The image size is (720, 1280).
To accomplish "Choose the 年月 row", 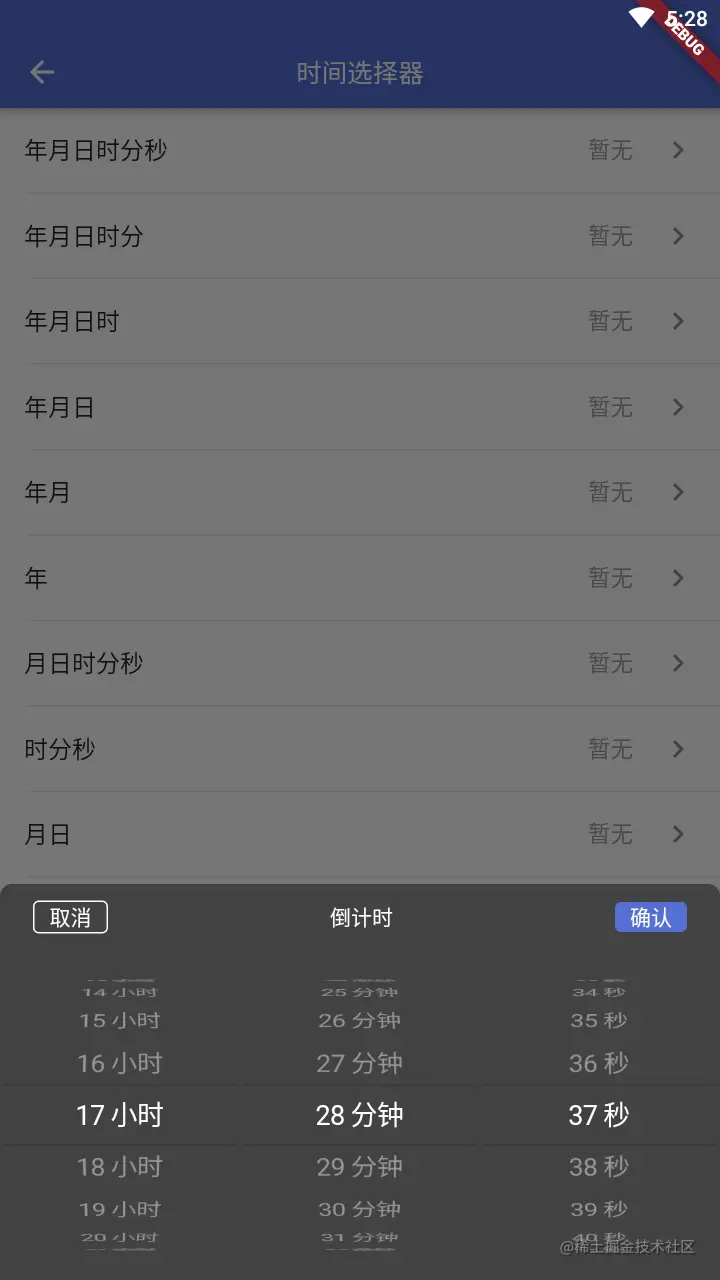I will pos(360,492).
